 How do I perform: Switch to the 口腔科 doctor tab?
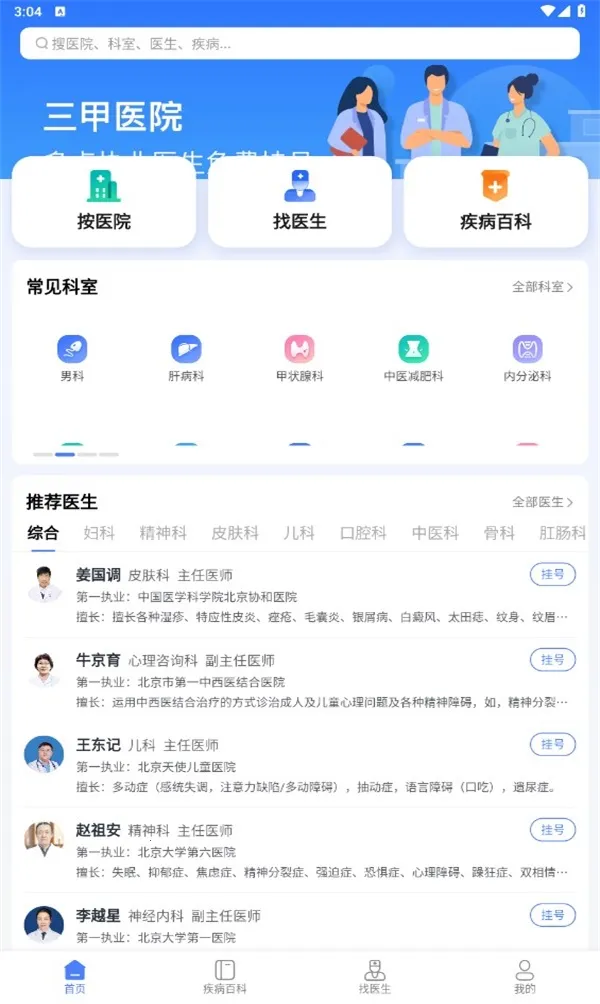[363, 533]
